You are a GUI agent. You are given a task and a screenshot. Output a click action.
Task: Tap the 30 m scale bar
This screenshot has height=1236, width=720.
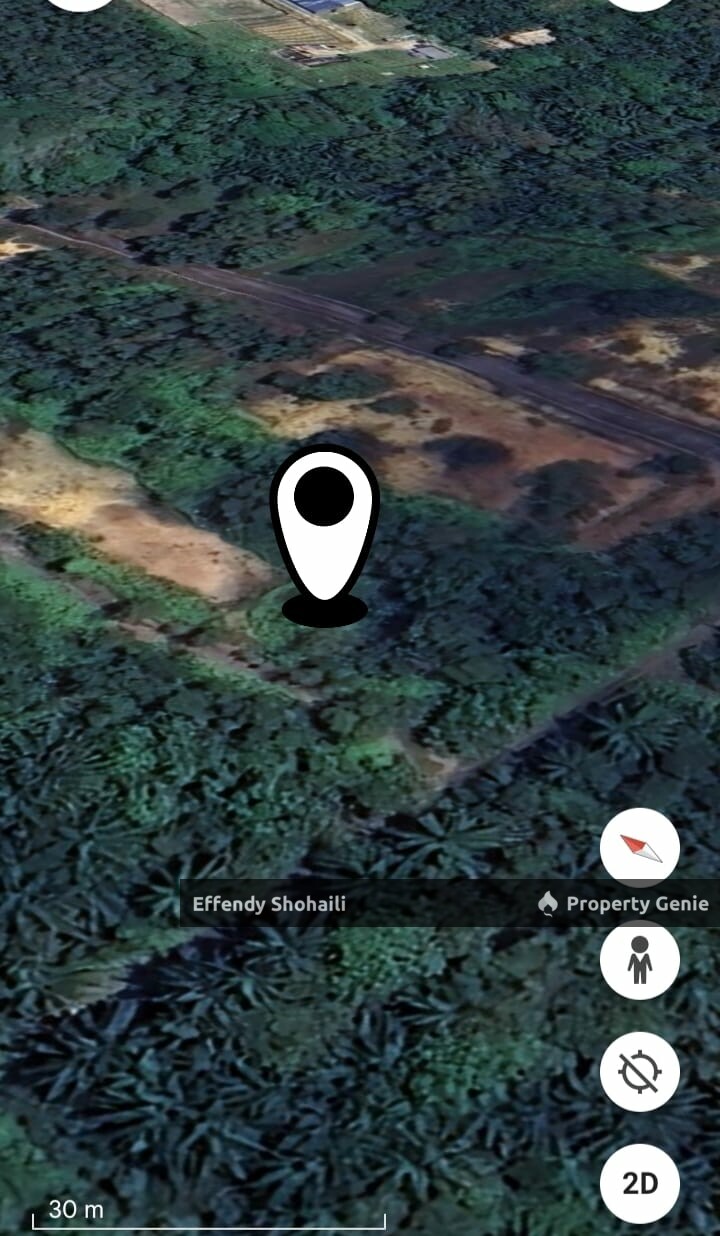[x=75, y=1210]
